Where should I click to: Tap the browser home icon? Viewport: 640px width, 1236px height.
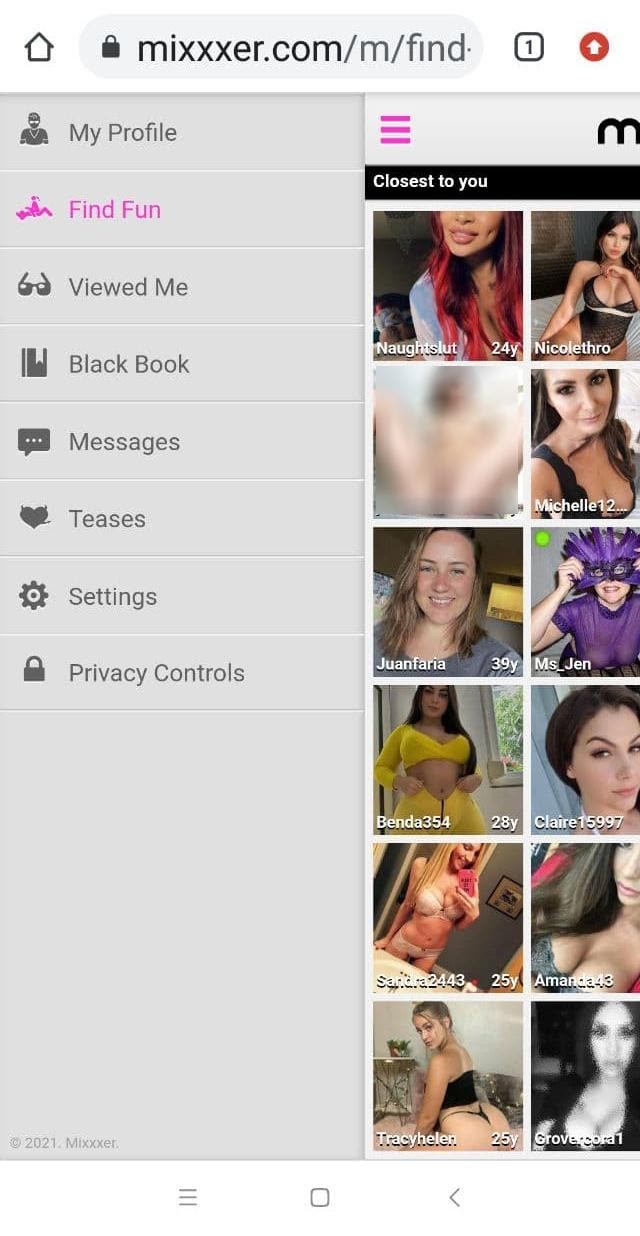point(38,47)
